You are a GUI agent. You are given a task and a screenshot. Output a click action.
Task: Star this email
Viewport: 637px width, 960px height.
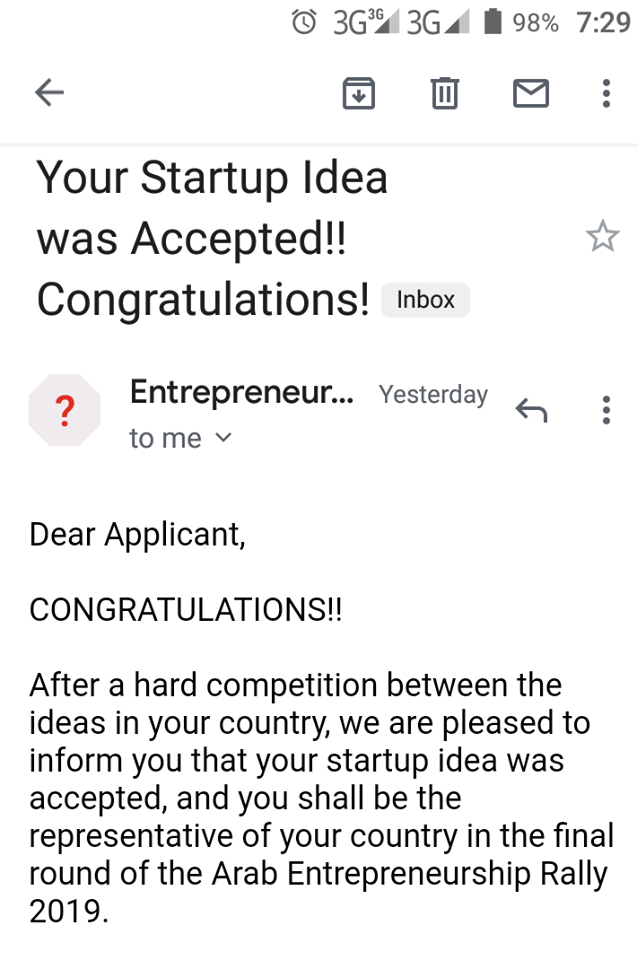602,237
